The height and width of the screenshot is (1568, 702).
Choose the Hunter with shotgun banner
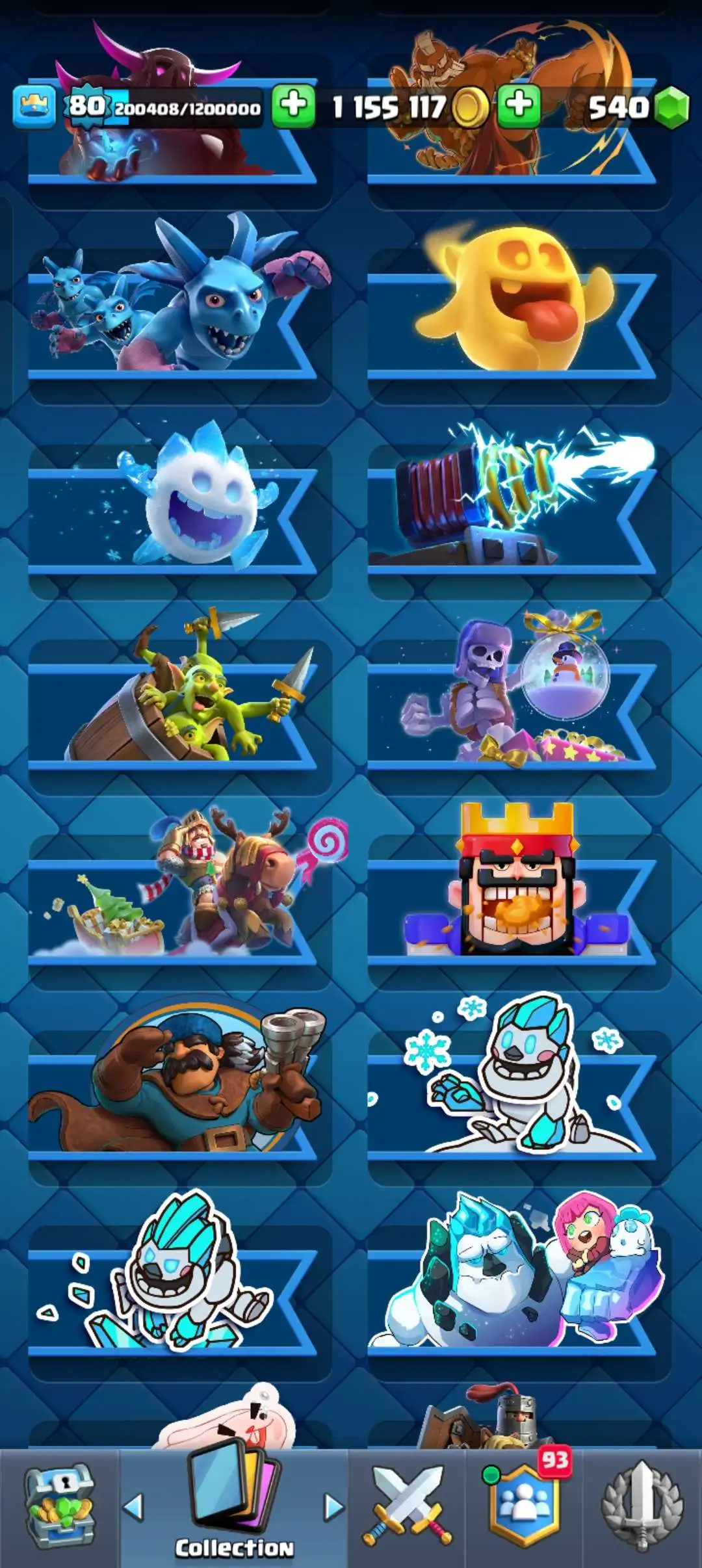(172, 1100)
